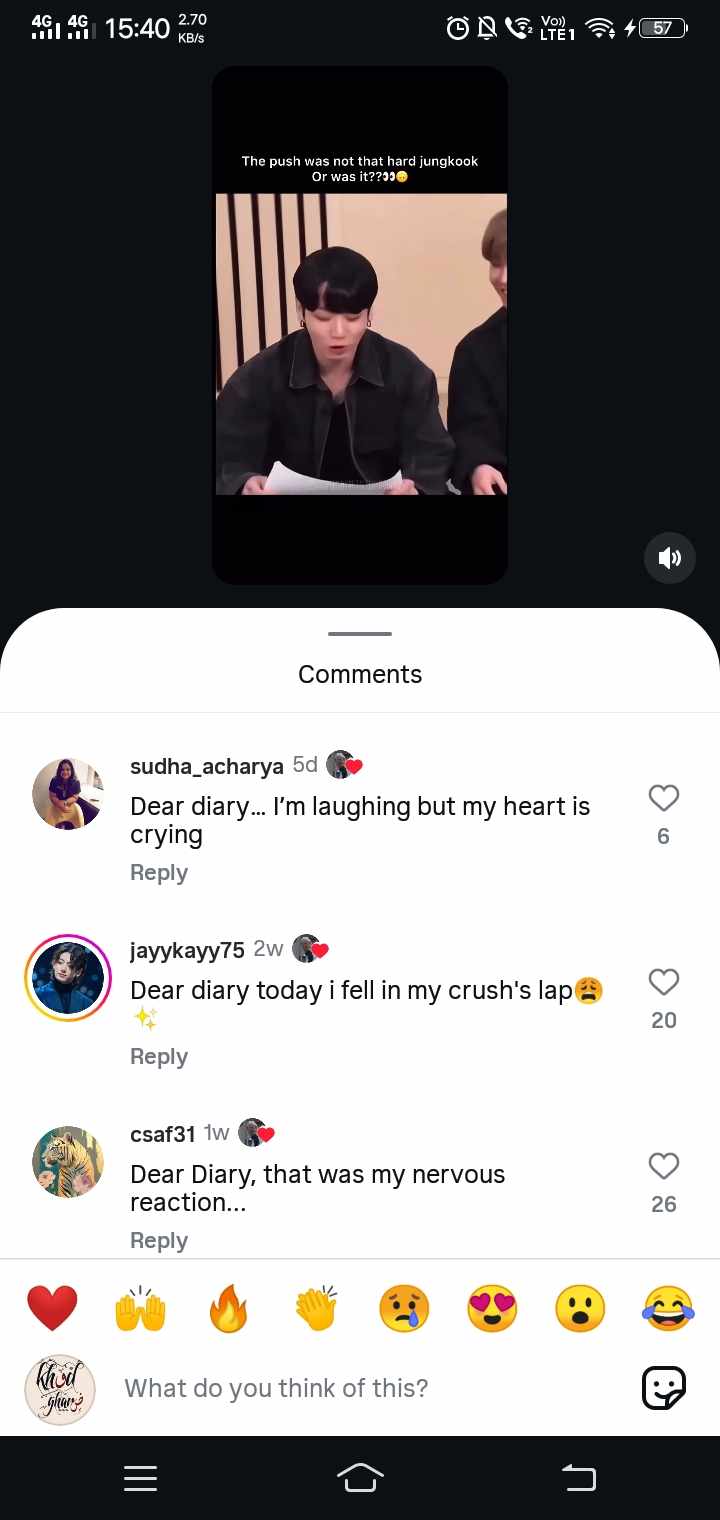Go back using system navigation
Viewport: 720px width, 1520px height.
coord(578,1477)
